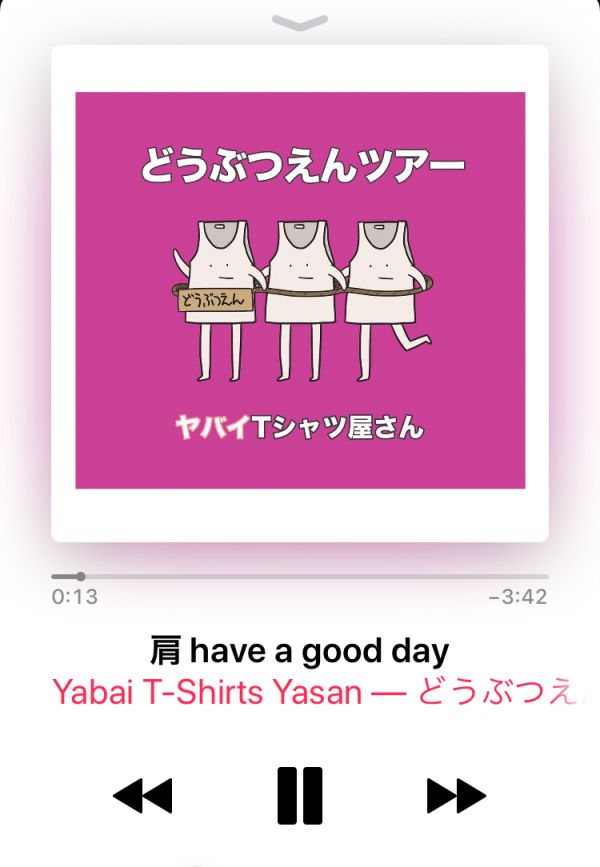Skip to the next track
This screenshot has height=867, width=600.
[x=456, y=796]
